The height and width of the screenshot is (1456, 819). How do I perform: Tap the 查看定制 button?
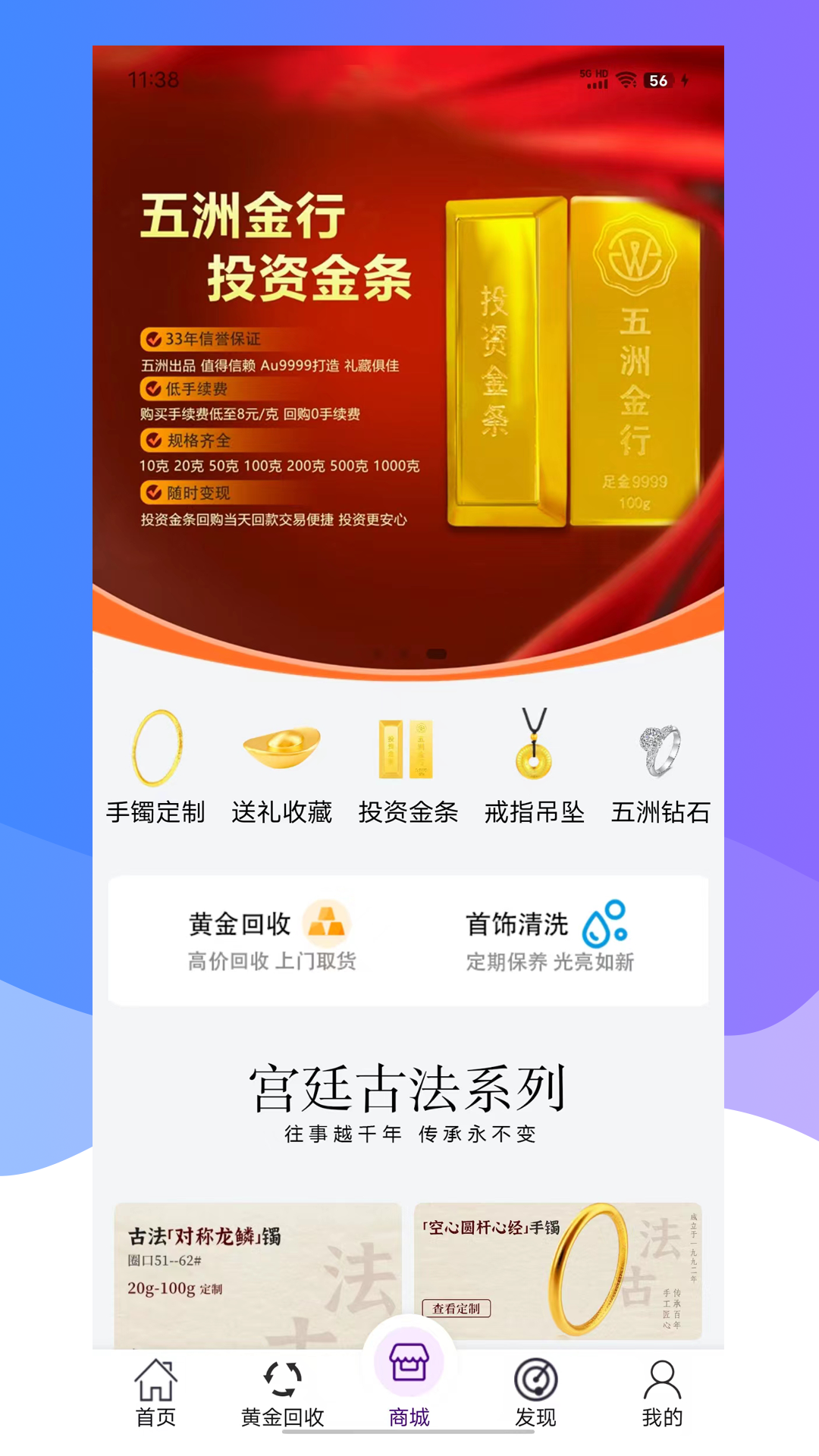[457, 1308]
